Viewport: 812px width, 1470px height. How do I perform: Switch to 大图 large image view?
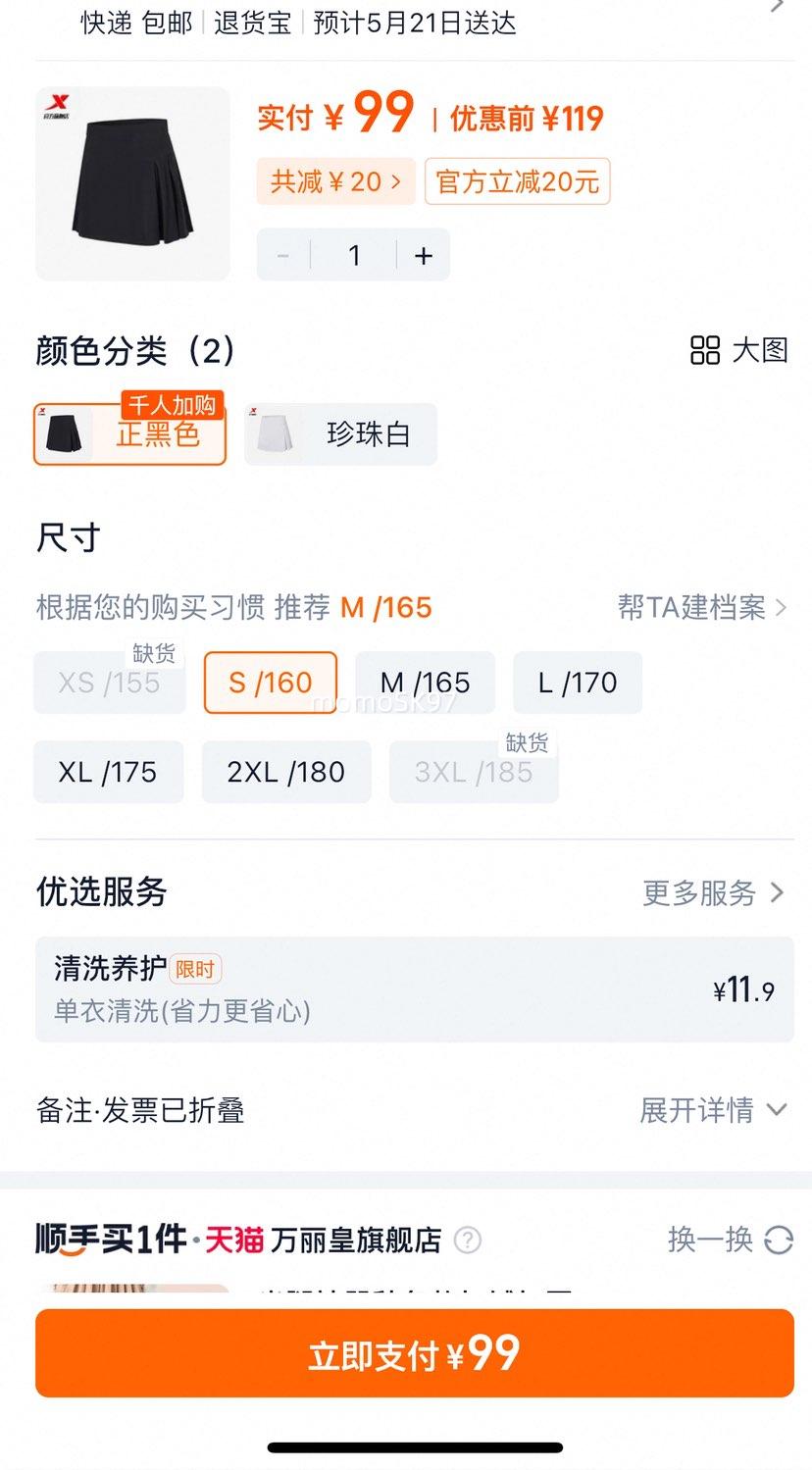[739, 350]
